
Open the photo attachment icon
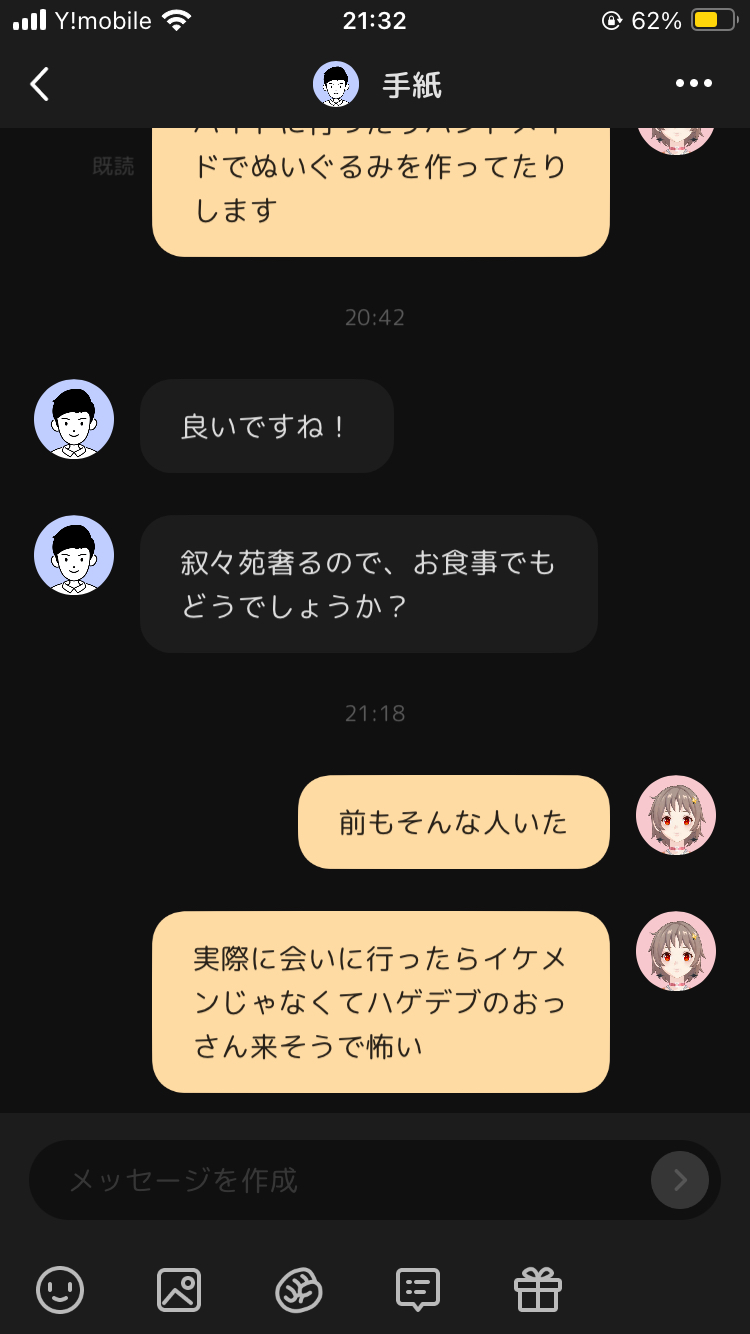pyautogui.click(x=178, y=1290)
